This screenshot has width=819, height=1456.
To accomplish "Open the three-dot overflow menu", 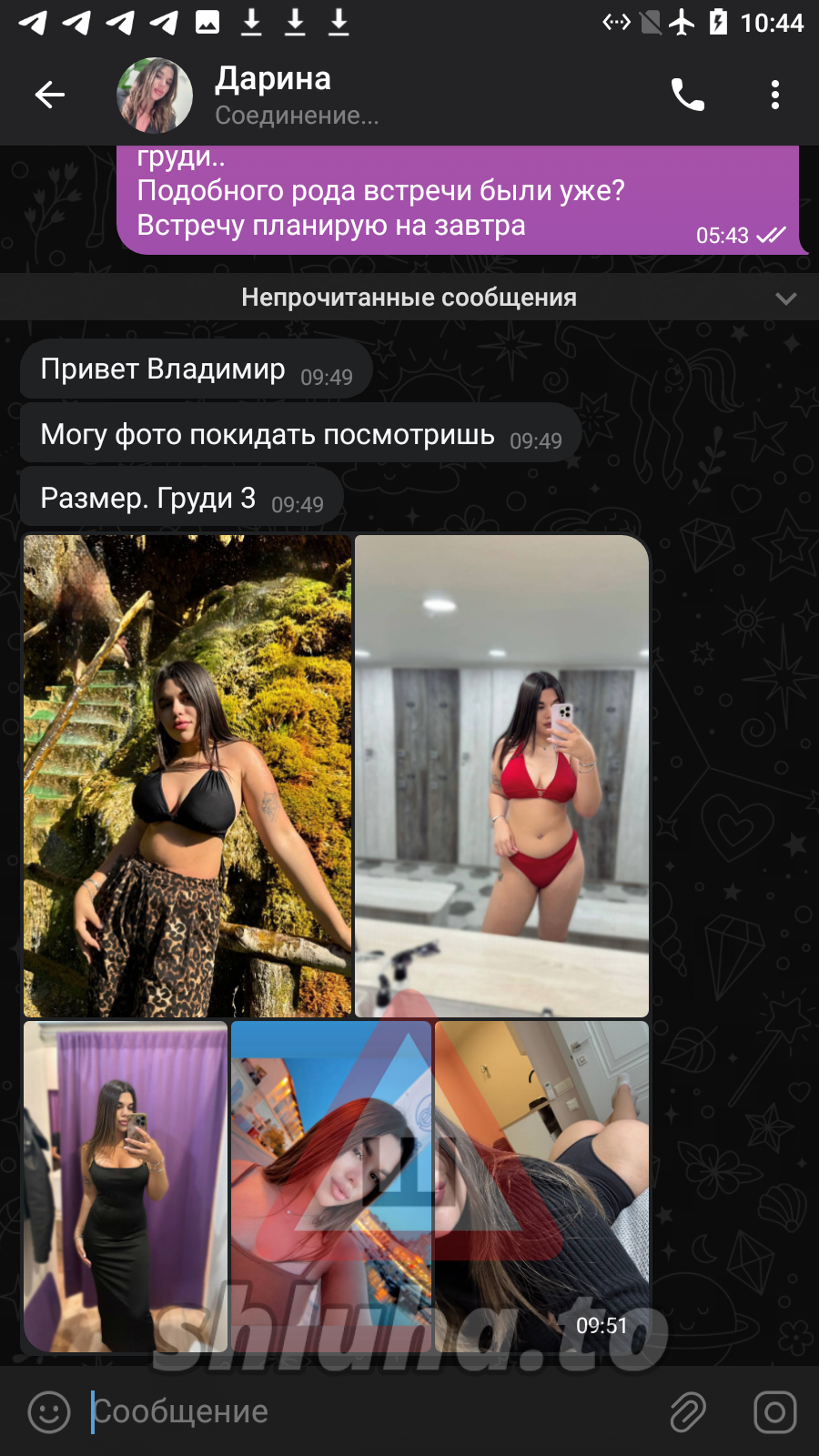I will 774,95.
